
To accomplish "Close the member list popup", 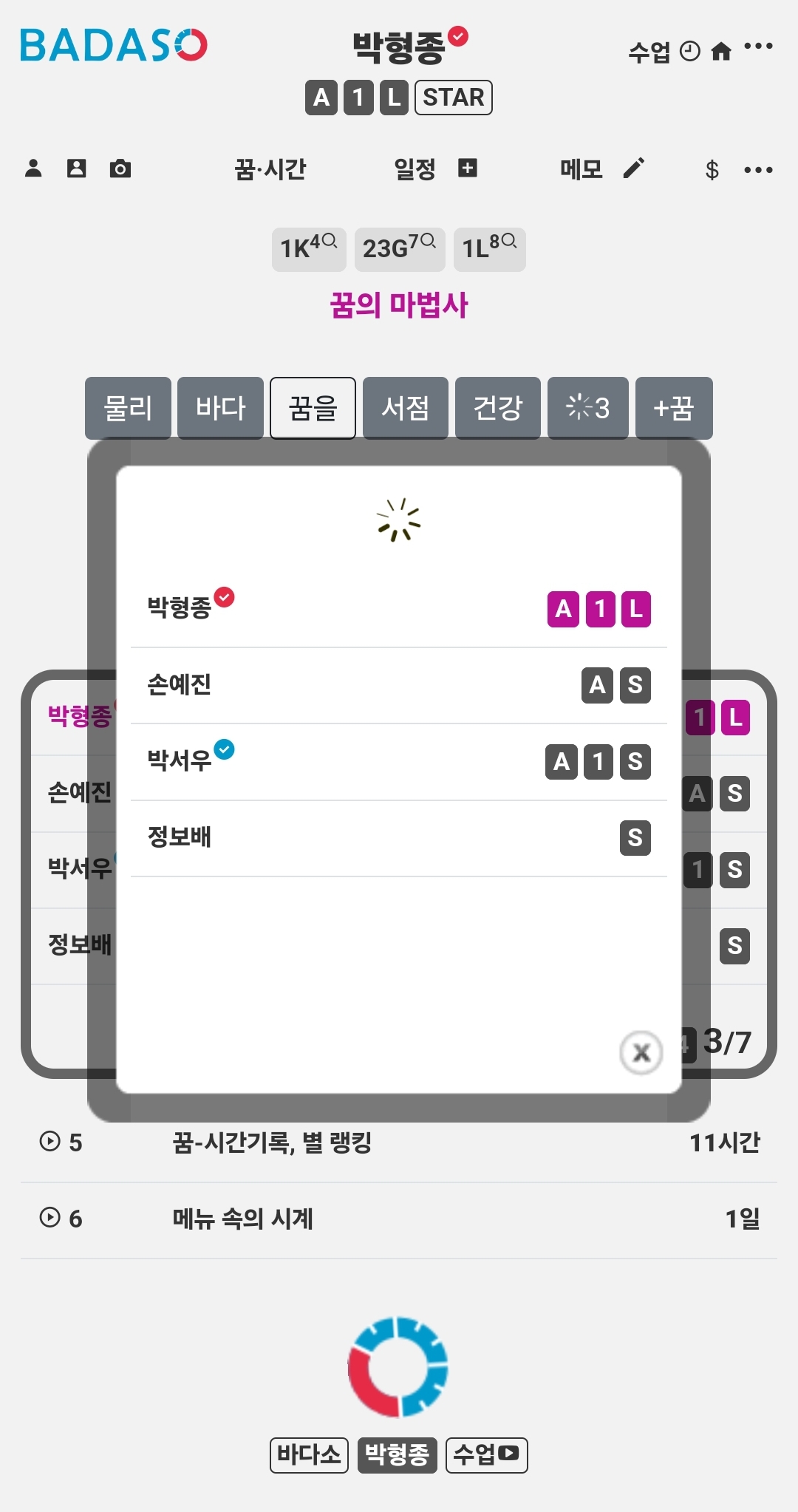I will pos(641,1052).
